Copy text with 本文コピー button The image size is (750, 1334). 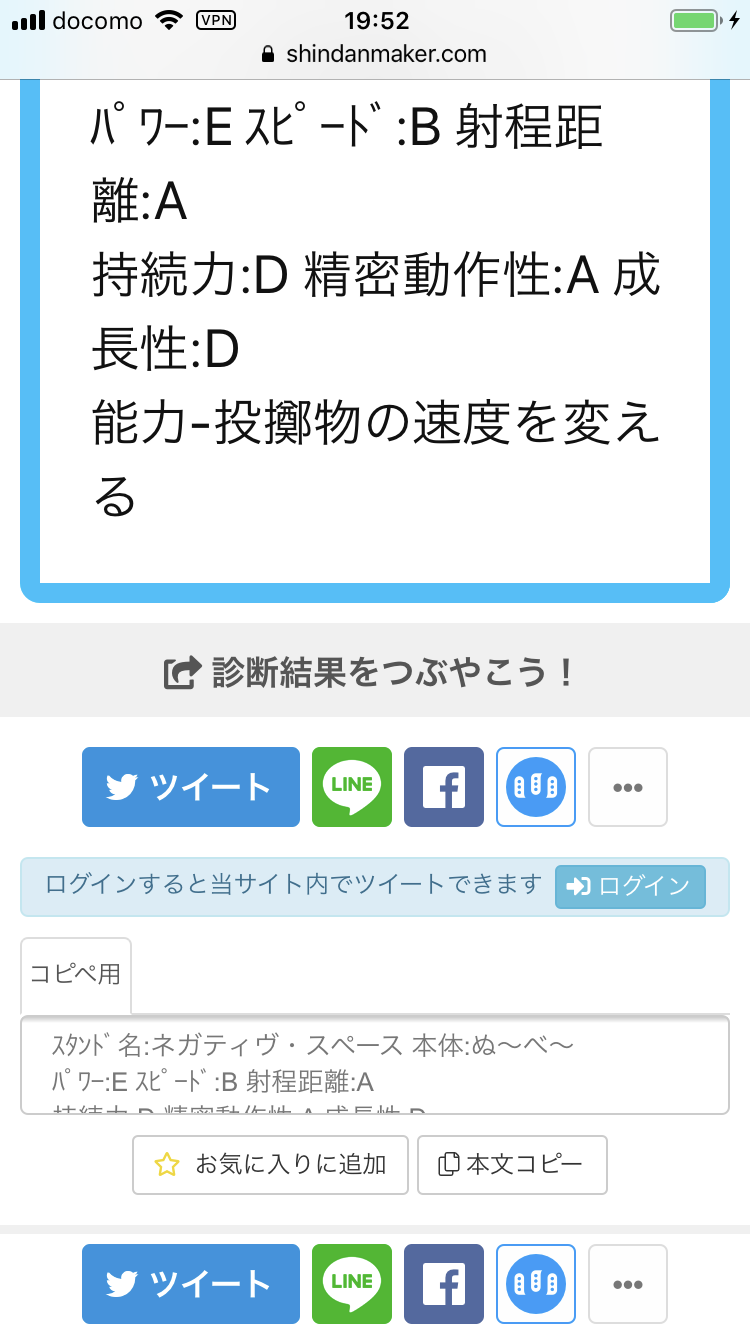[512, 1165]
